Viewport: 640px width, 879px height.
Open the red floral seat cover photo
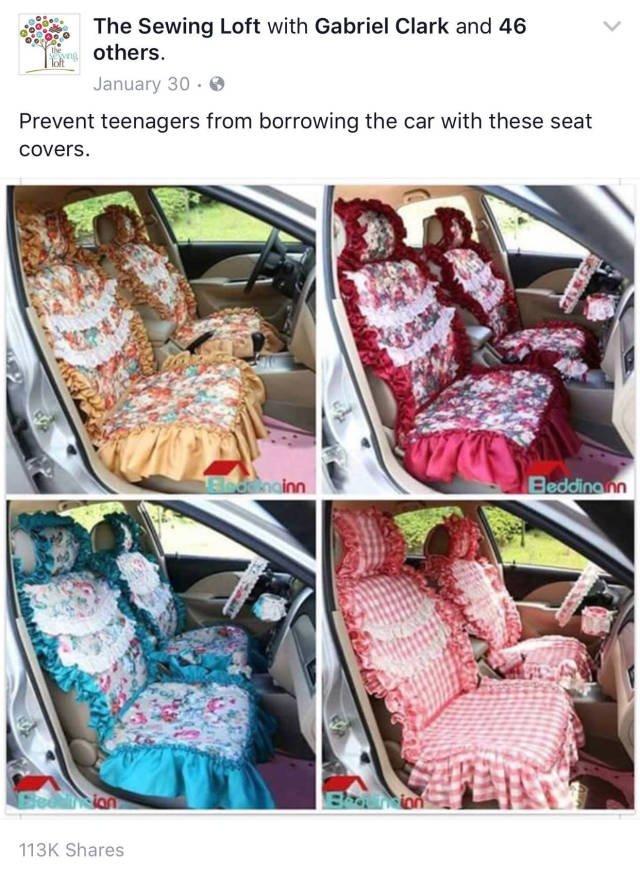click(x=477, y=339)
